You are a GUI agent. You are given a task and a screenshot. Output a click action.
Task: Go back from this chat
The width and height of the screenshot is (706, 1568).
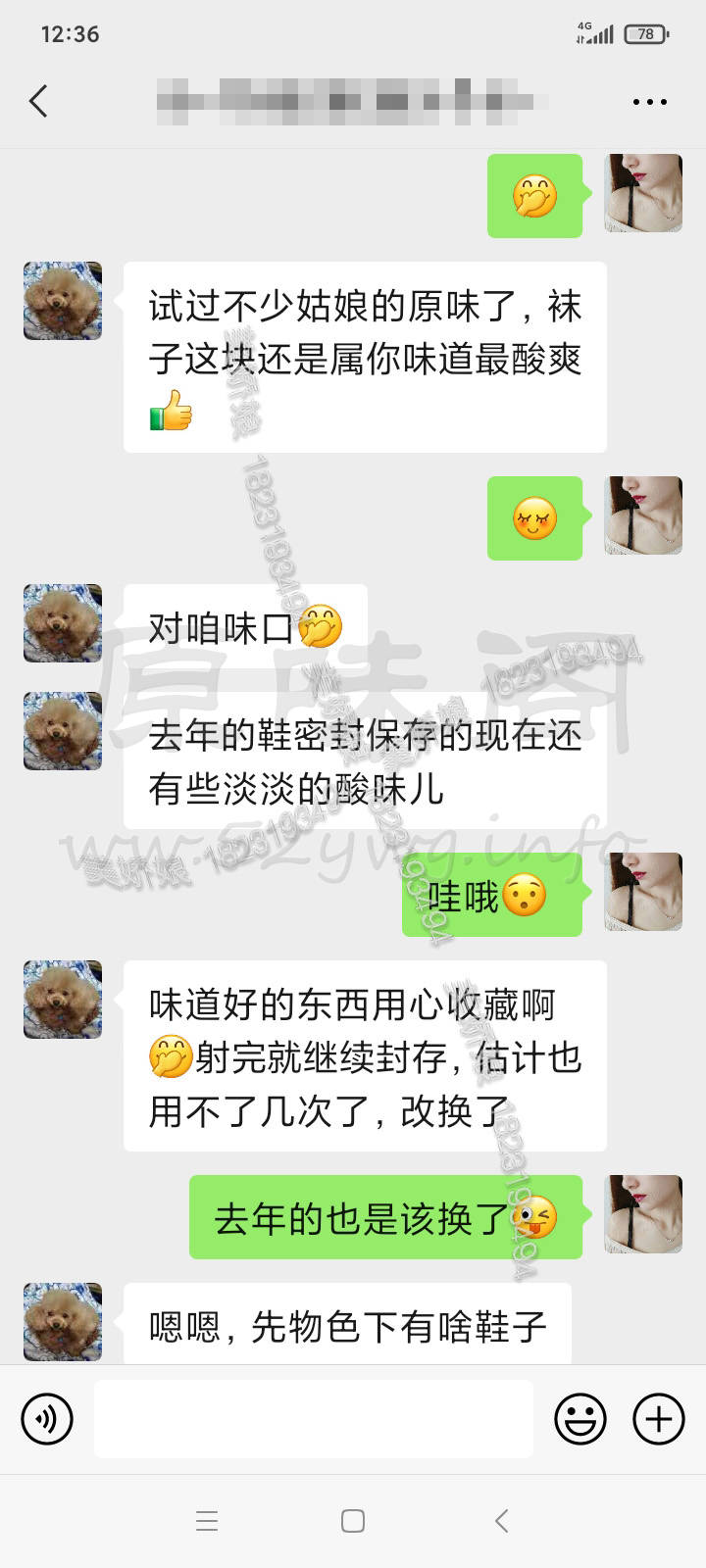click(38, 101)
